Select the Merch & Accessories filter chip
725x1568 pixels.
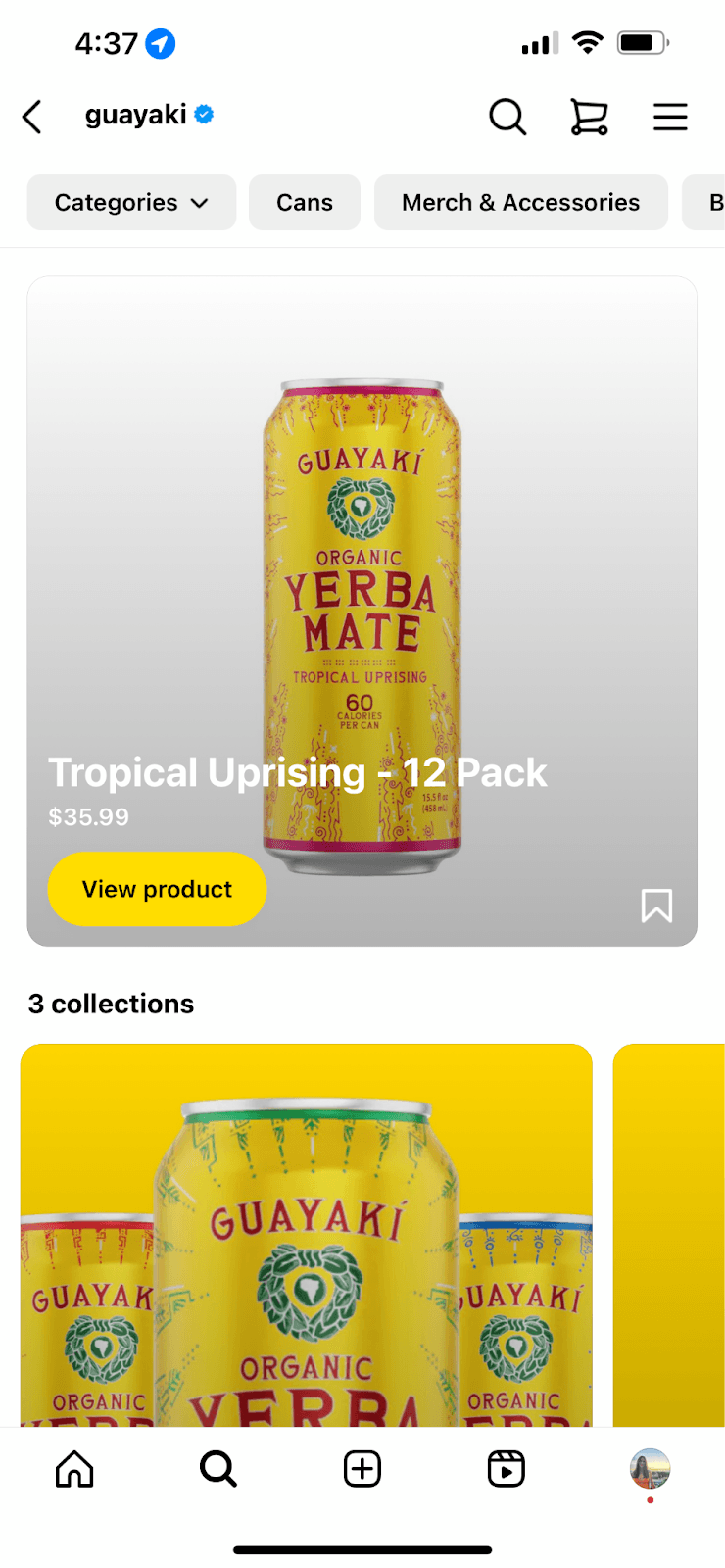pos(520,202)
